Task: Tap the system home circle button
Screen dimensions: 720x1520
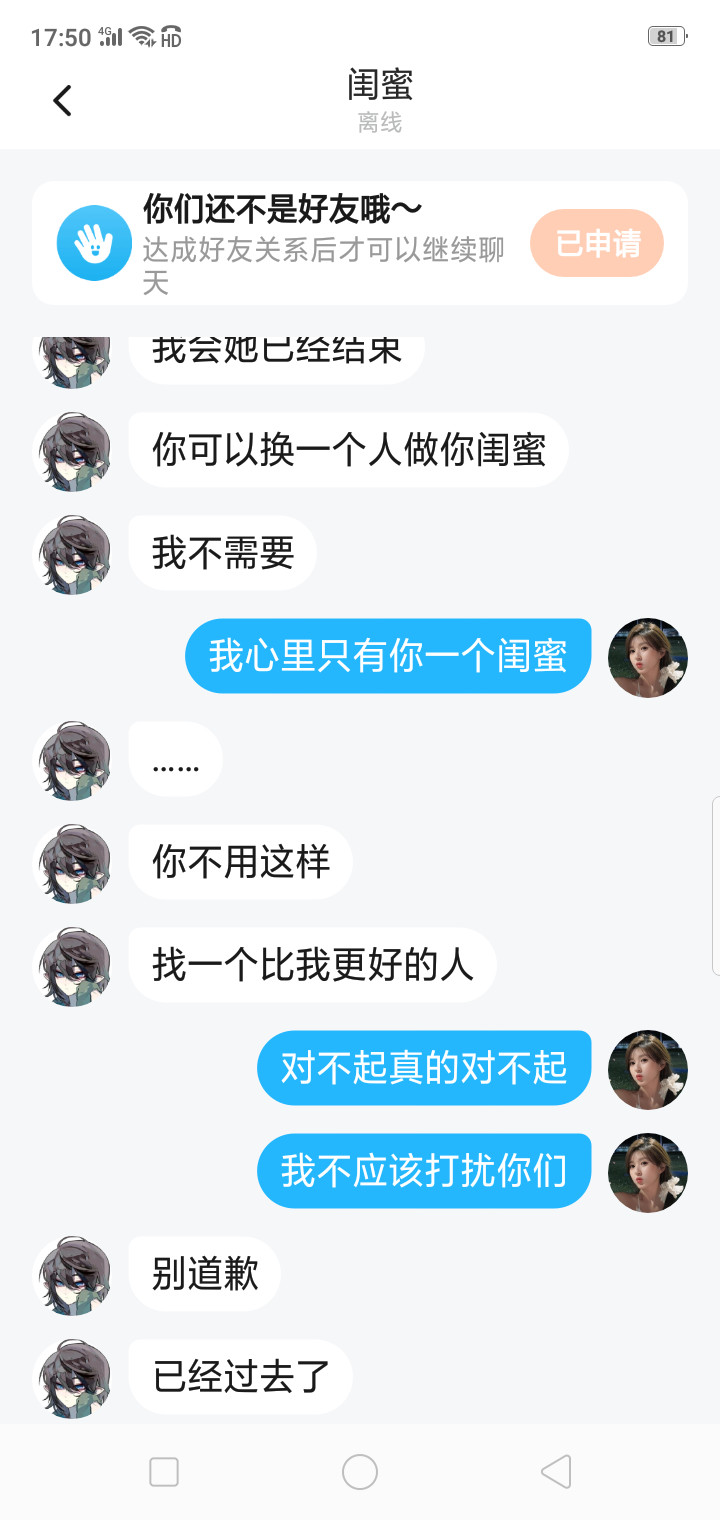Action: [360, 1472]
